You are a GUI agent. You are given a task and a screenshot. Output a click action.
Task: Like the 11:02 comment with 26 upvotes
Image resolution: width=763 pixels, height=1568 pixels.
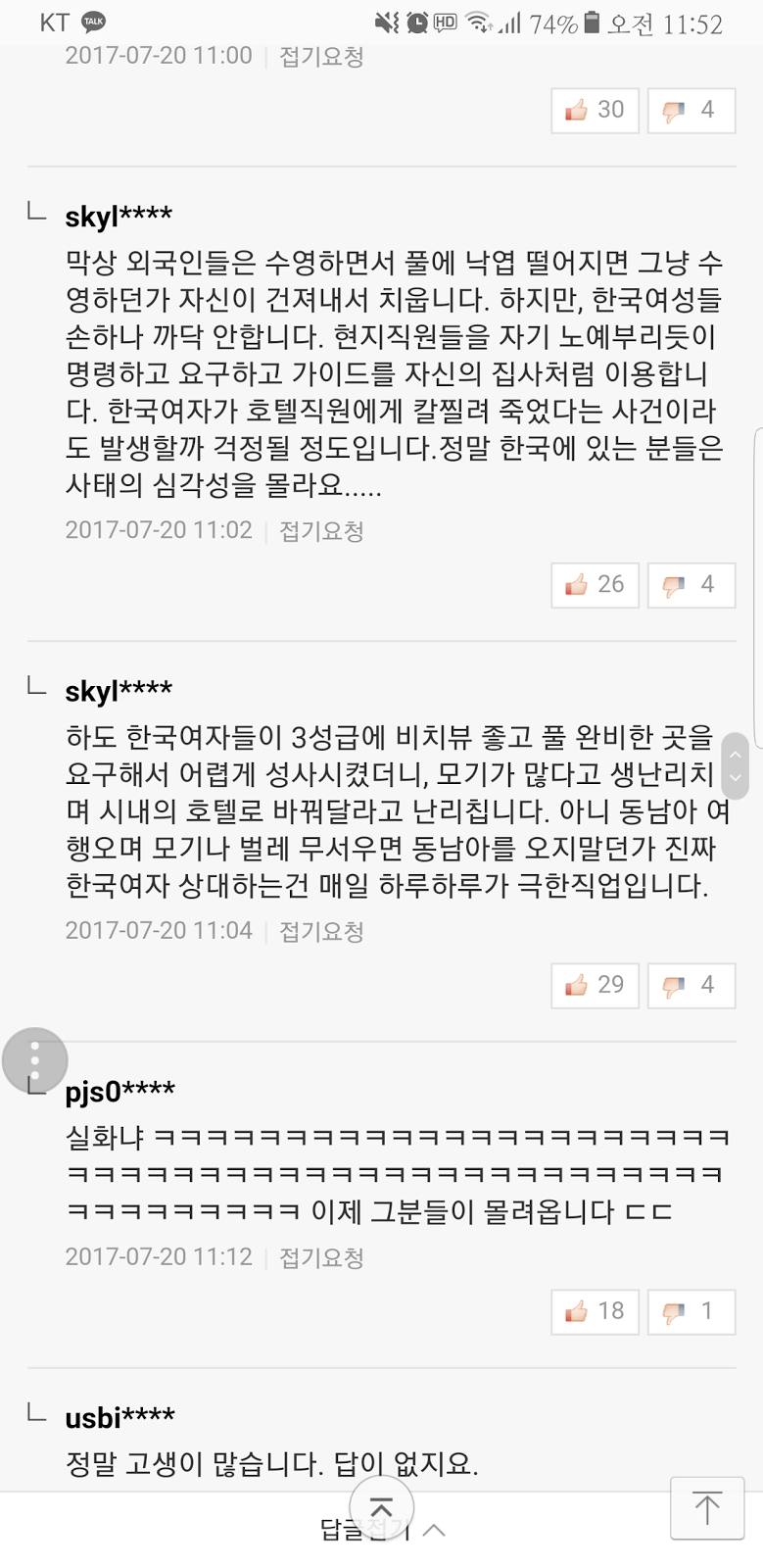click(x=595, y=585)
